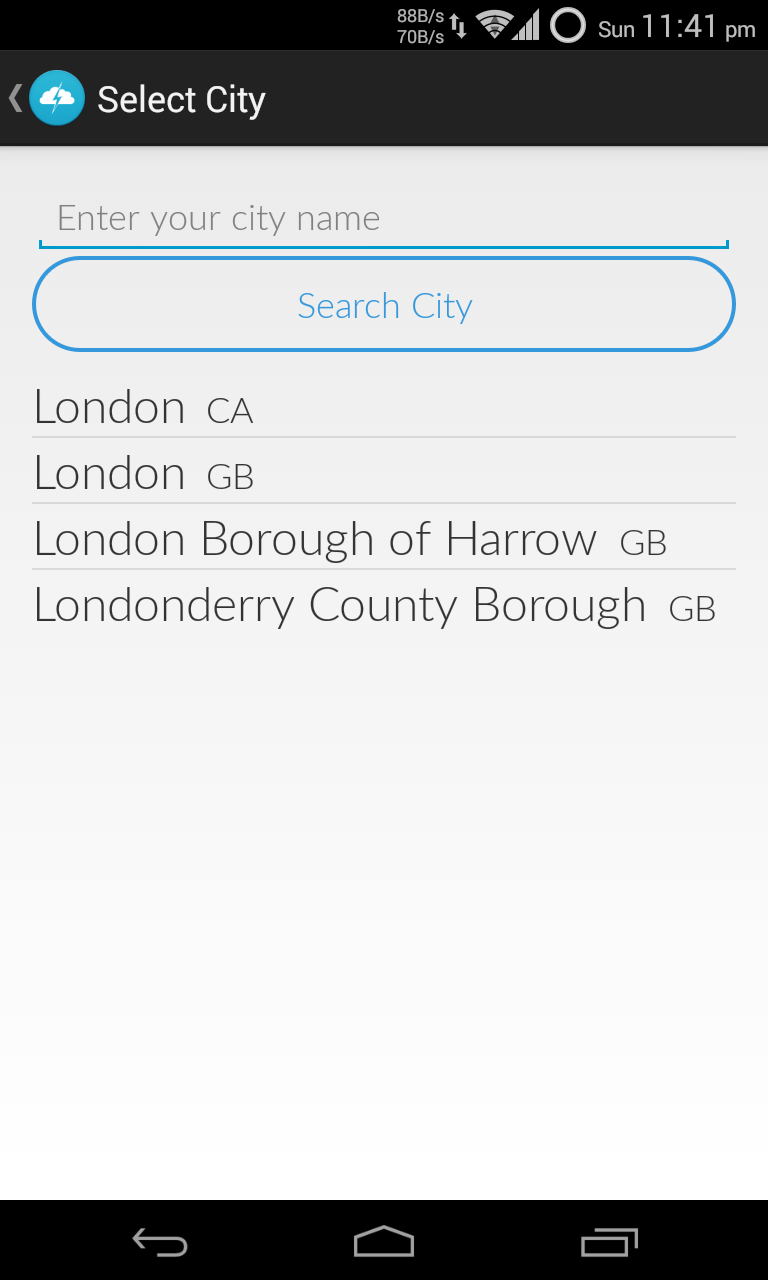768x1280 pixels.
Task: Focus the city name text field
Action: pyautogui.click(x=383, y=219)
